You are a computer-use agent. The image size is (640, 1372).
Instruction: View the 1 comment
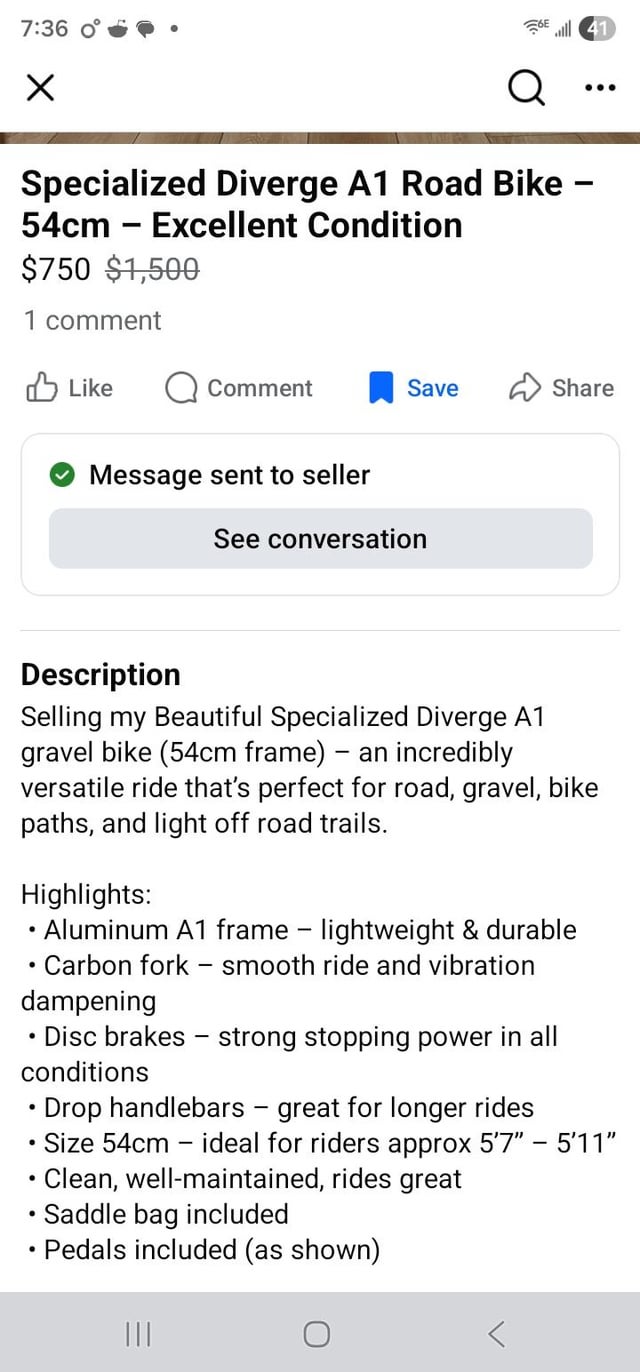pos(91,321)
